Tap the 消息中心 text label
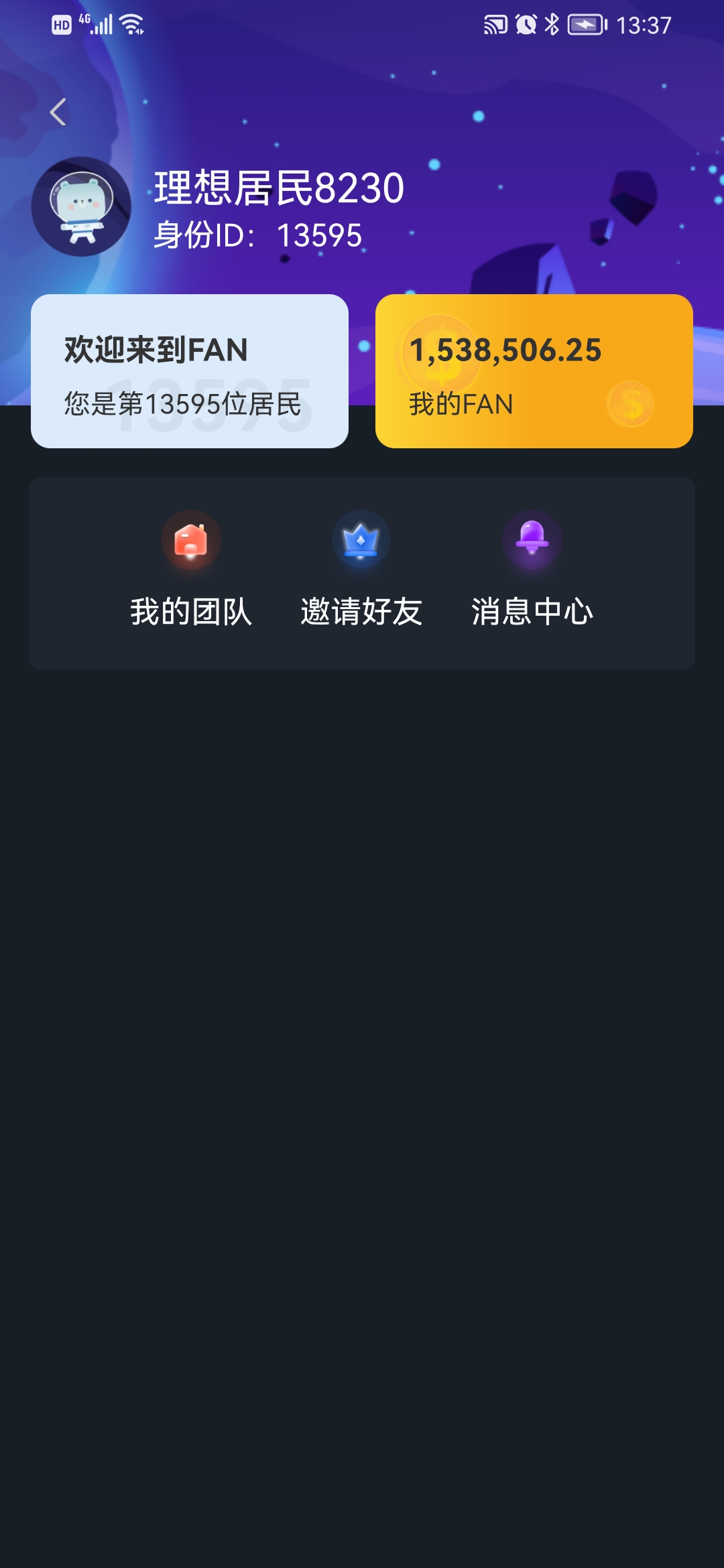Screen dimensions: 724x1568 coord(532,612)
